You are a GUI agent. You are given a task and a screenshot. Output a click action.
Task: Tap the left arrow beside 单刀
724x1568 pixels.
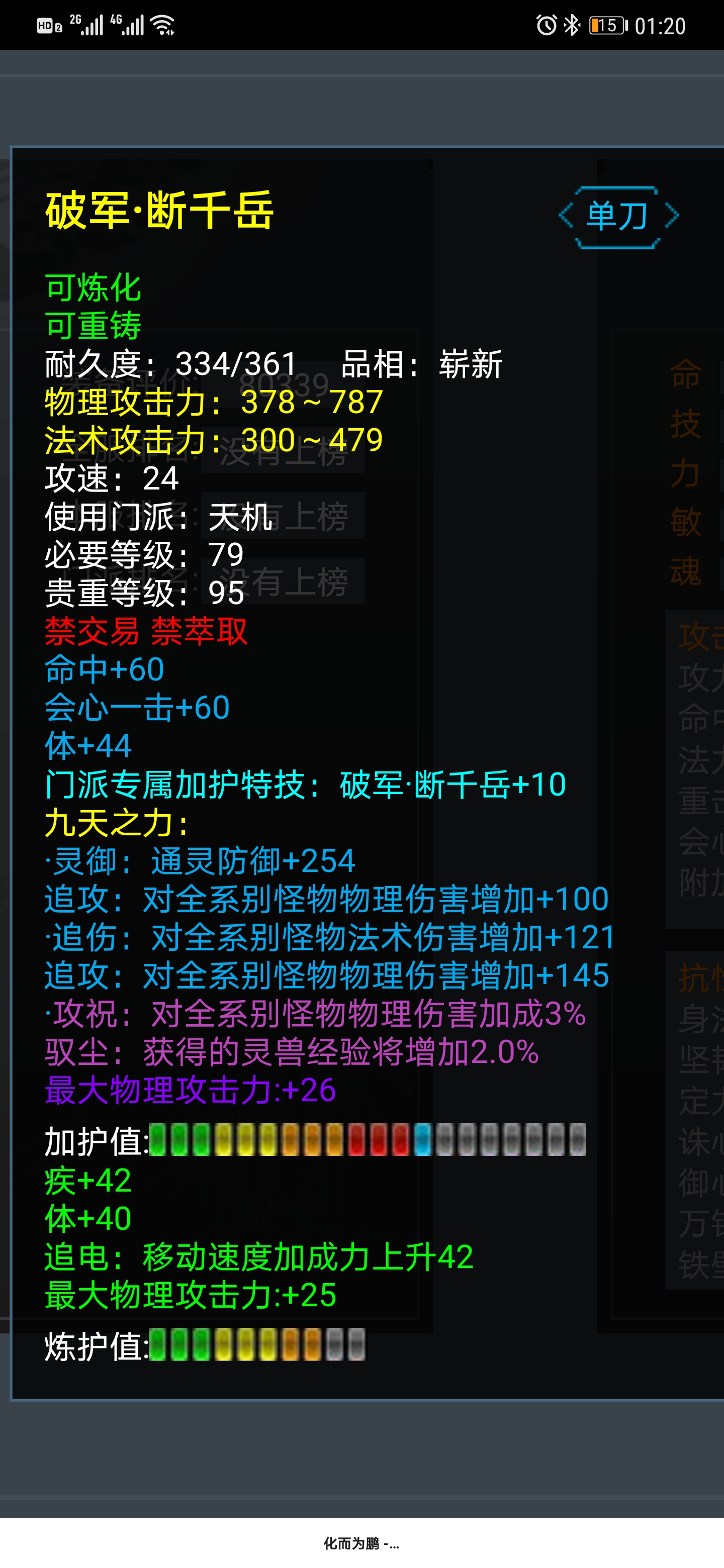(x=566, y=216)
